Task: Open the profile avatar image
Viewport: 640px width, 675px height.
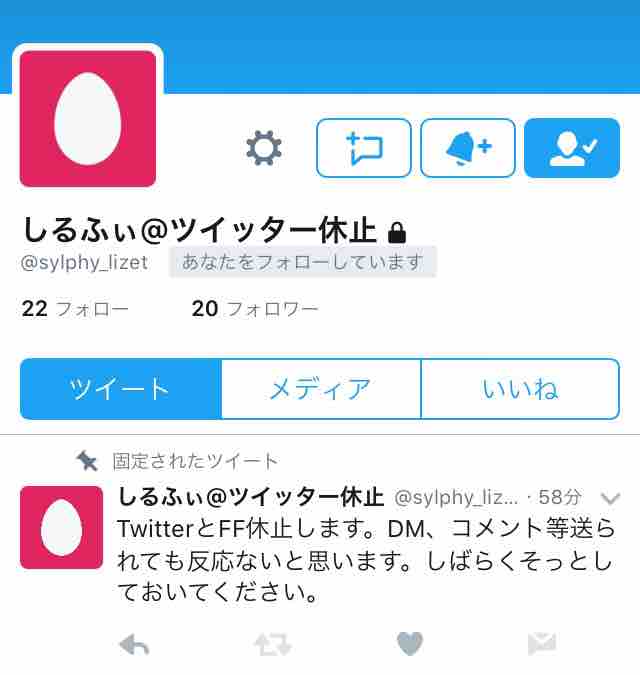Action: tap(88, 118)
